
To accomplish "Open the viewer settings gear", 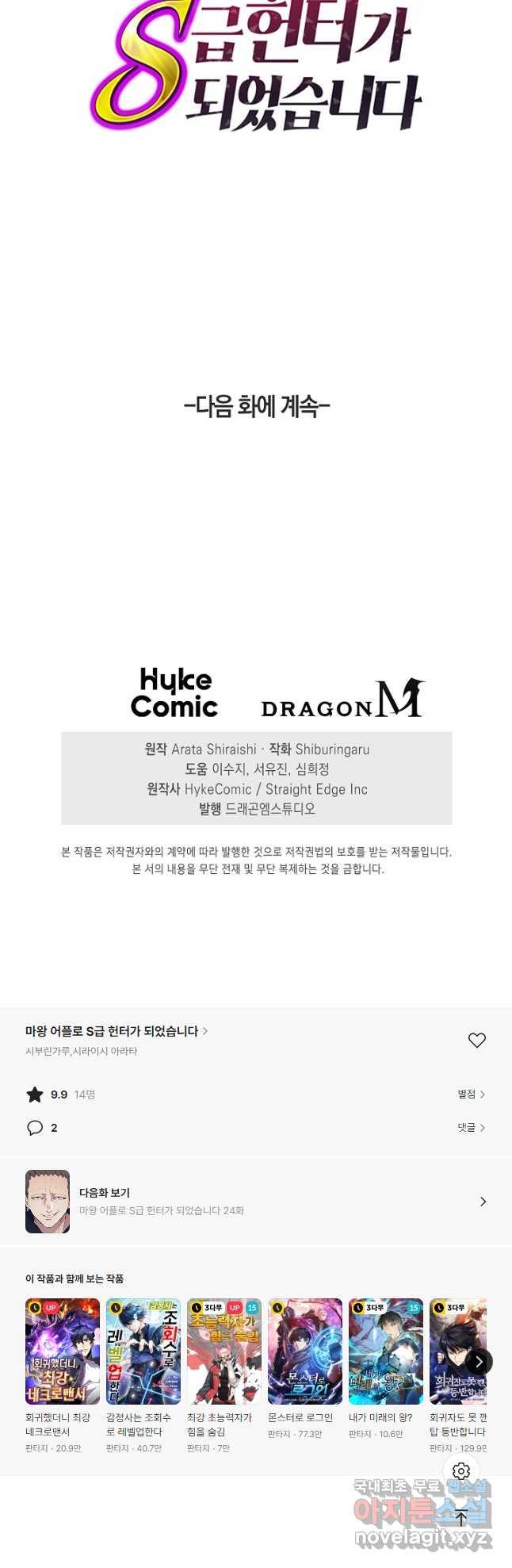I will click(461, 1471).
